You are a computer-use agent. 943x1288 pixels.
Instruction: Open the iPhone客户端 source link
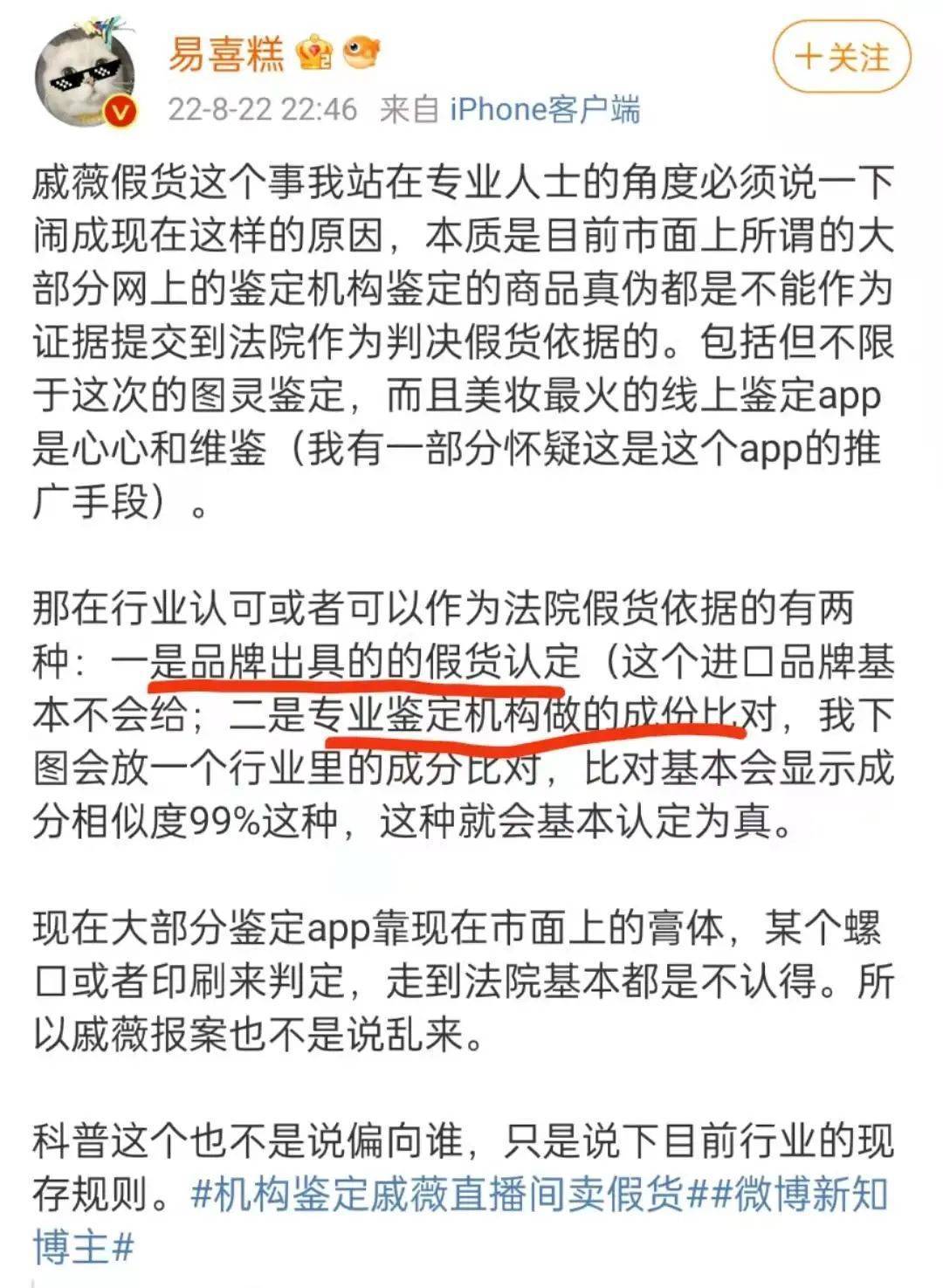click(545, 110)
